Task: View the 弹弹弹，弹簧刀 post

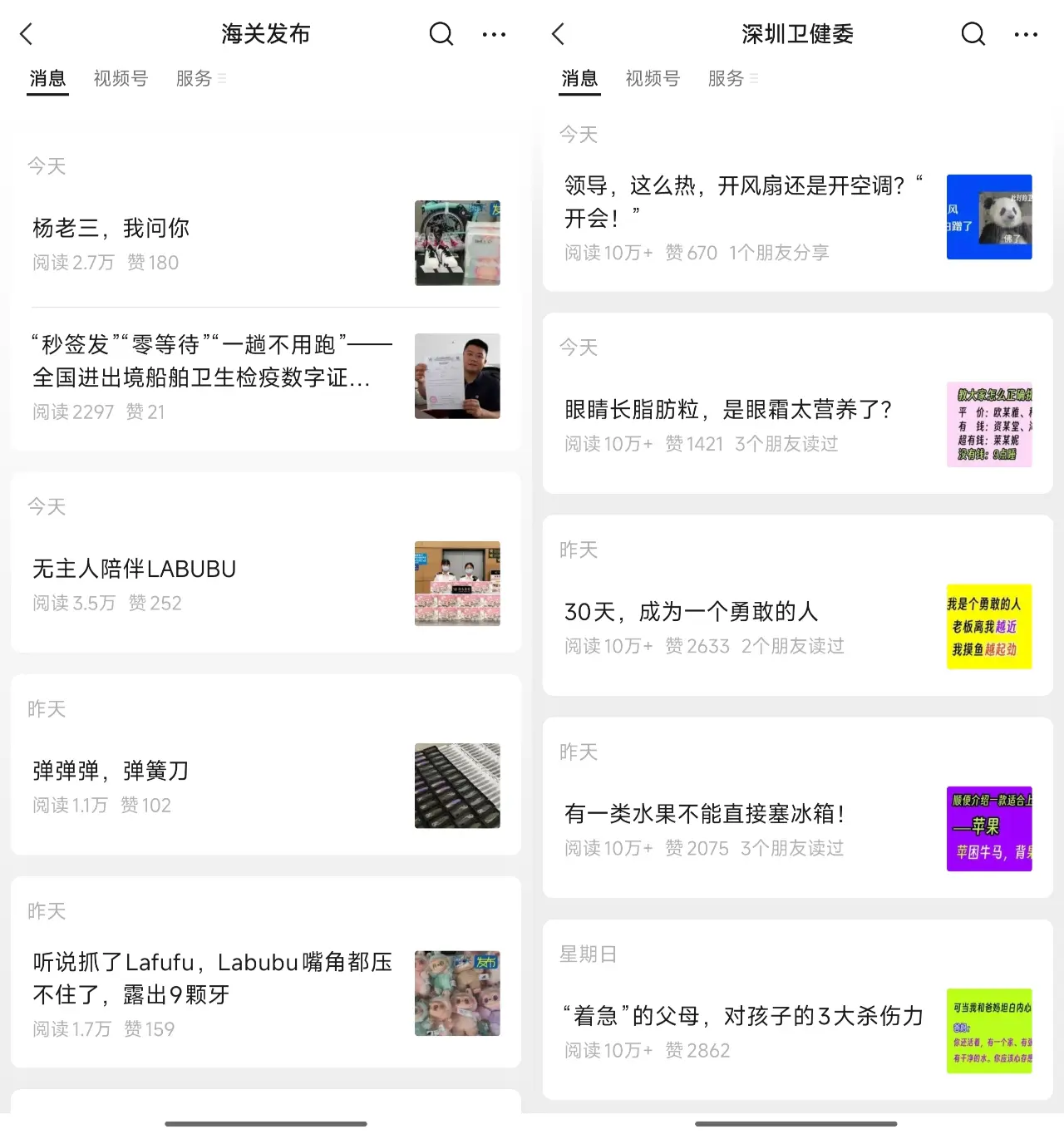Action: pyautogui.click(x=111, y=771)
